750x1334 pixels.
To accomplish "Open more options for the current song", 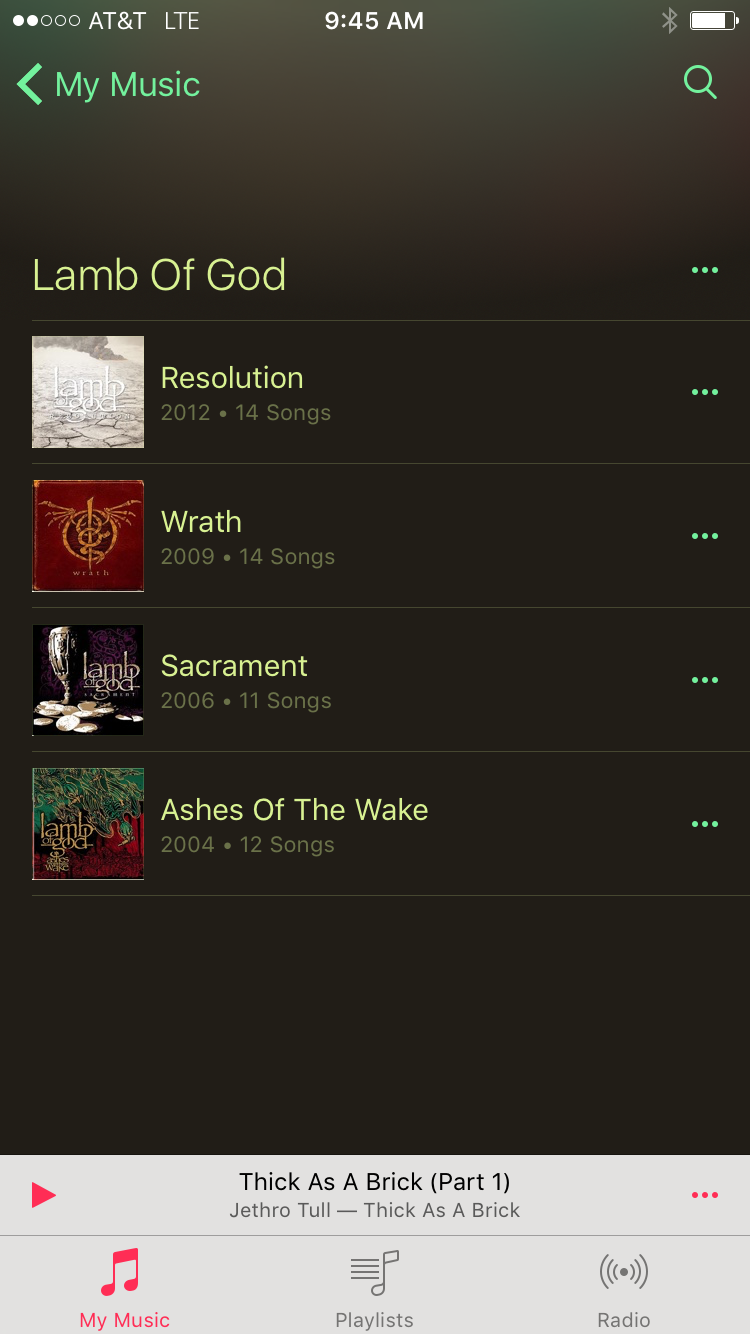I will tap(704, 1195).
